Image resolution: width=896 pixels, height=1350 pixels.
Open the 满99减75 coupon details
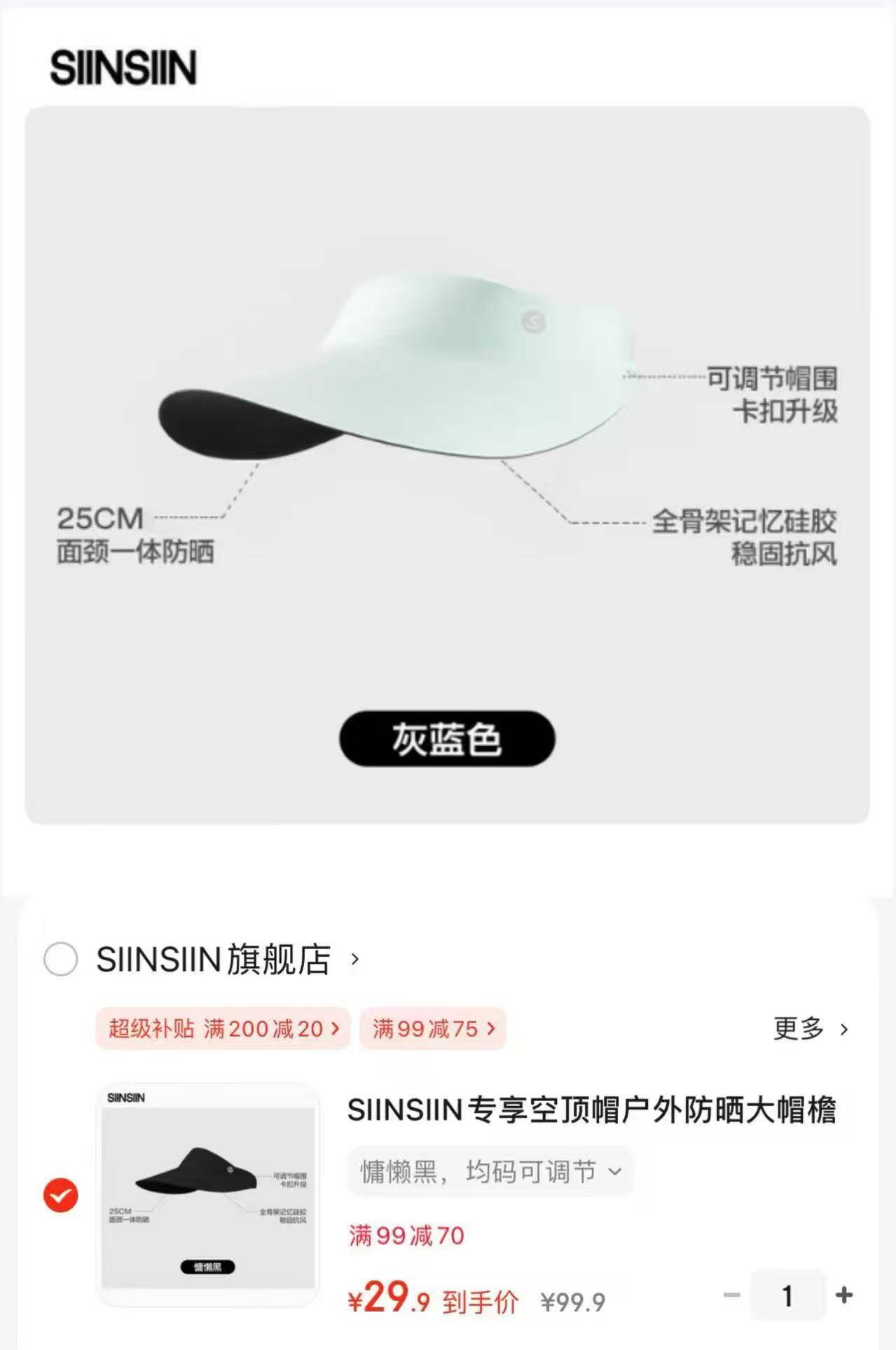[x=432, y=1028]
